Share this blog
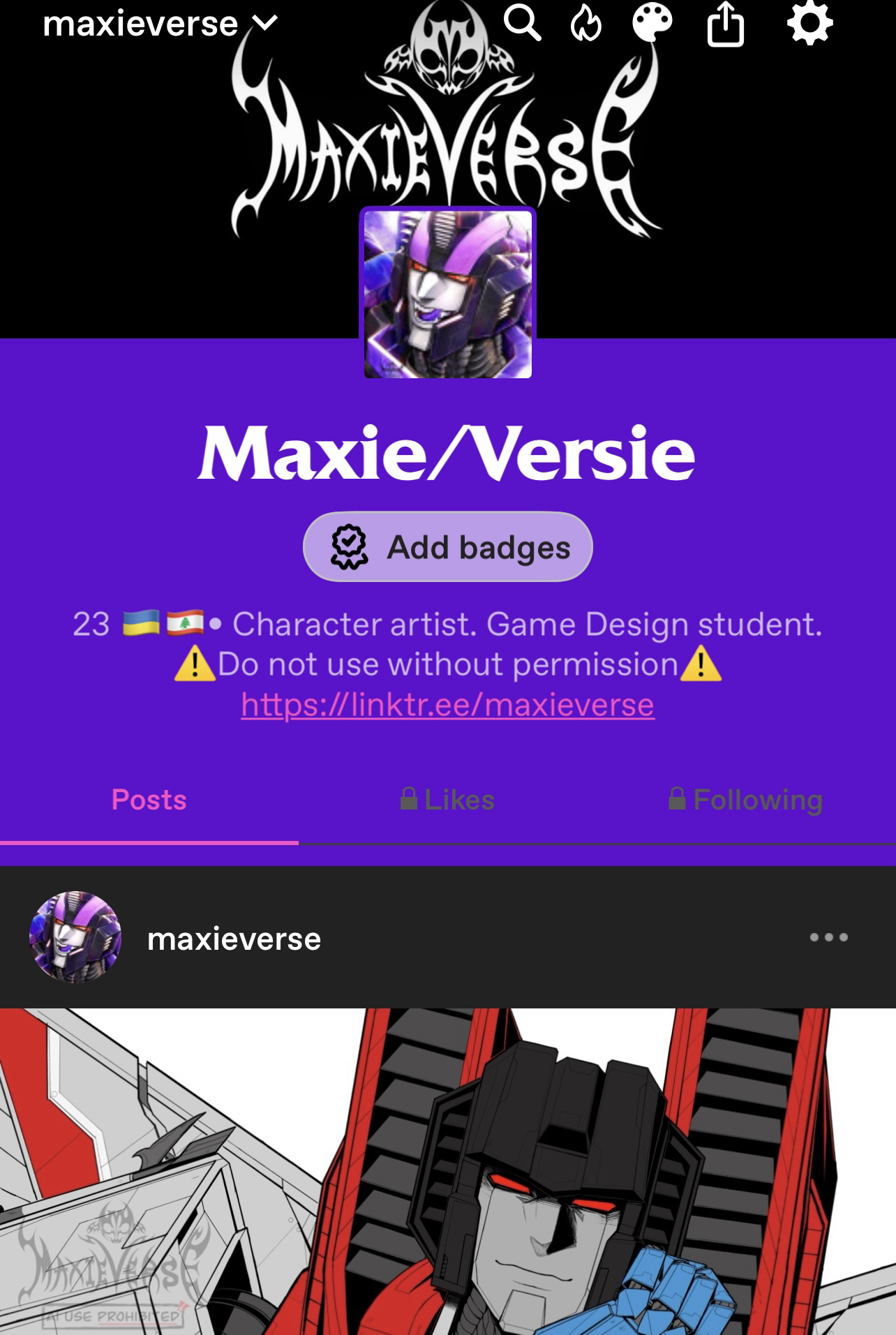 [726, 26]
